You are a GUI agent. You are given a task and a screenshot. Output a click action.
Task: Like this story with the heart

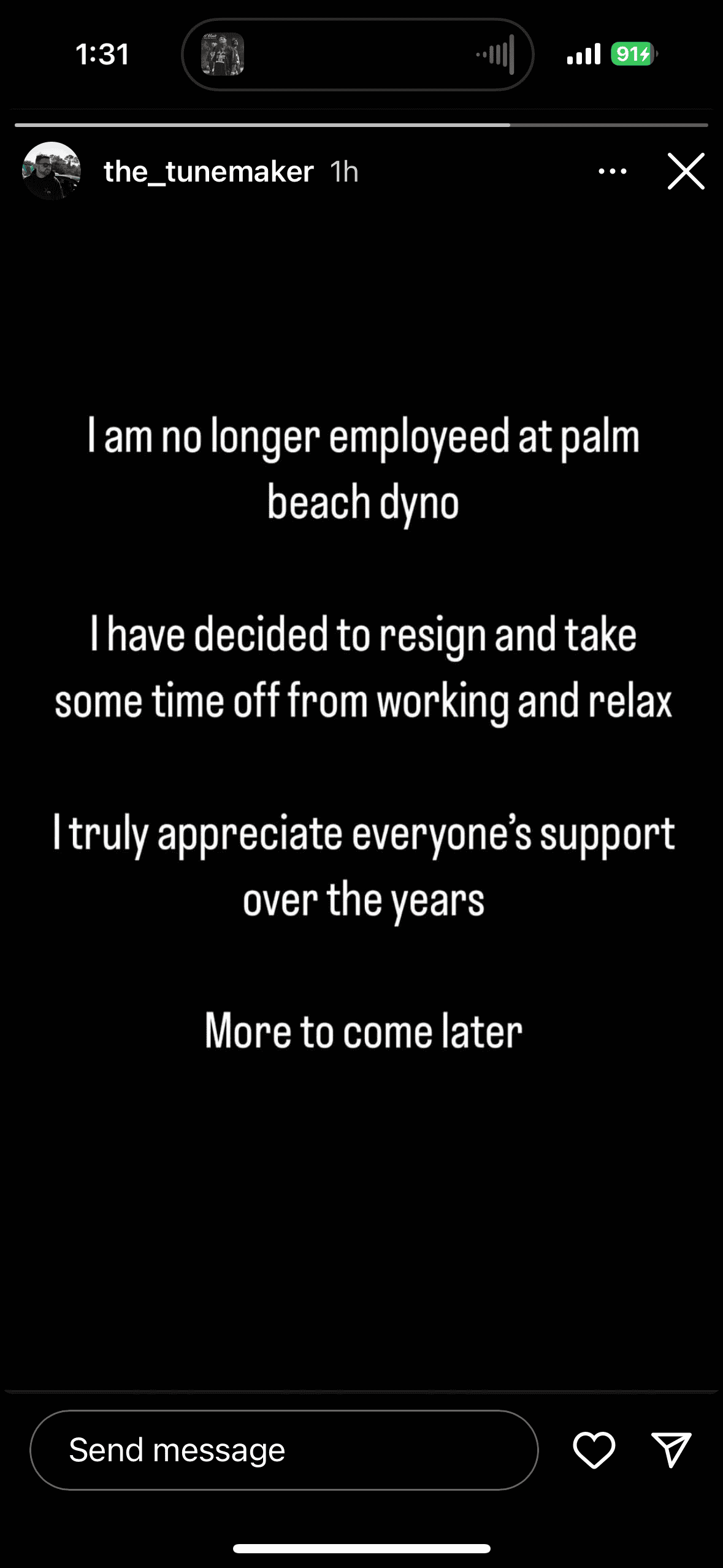click(594, 1450)
